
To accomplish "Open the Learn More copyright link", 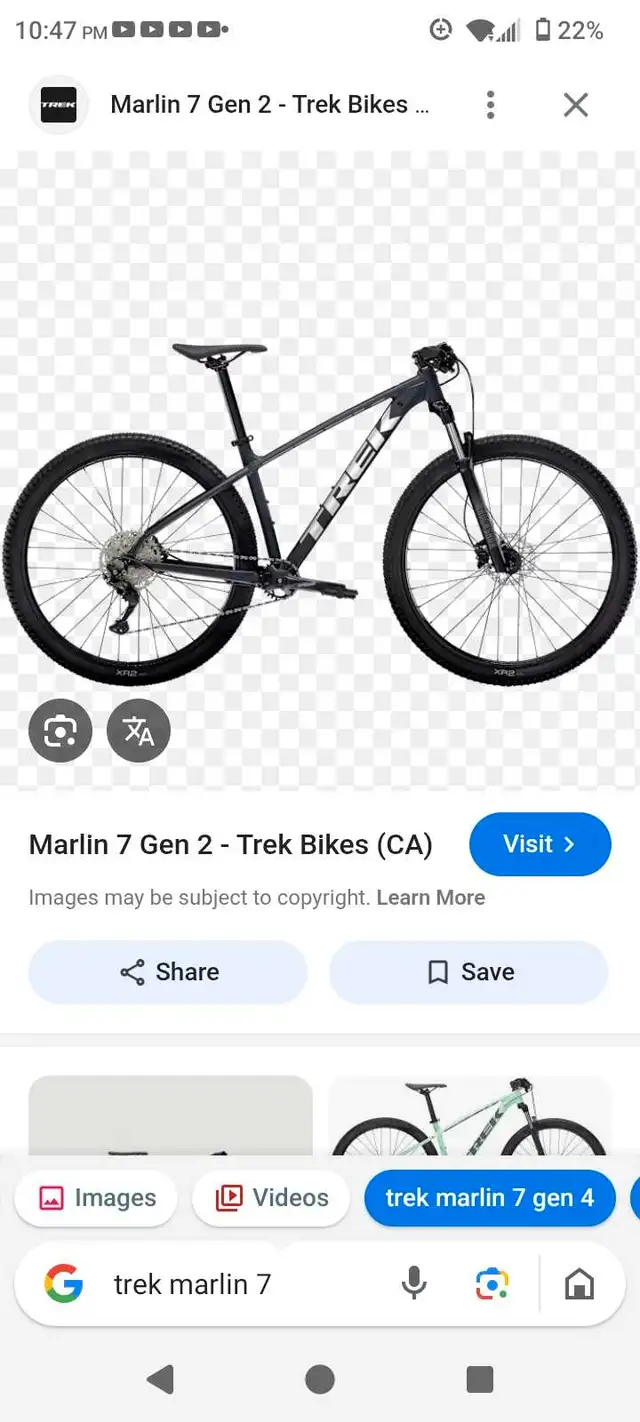I will (x=431, y=898).
